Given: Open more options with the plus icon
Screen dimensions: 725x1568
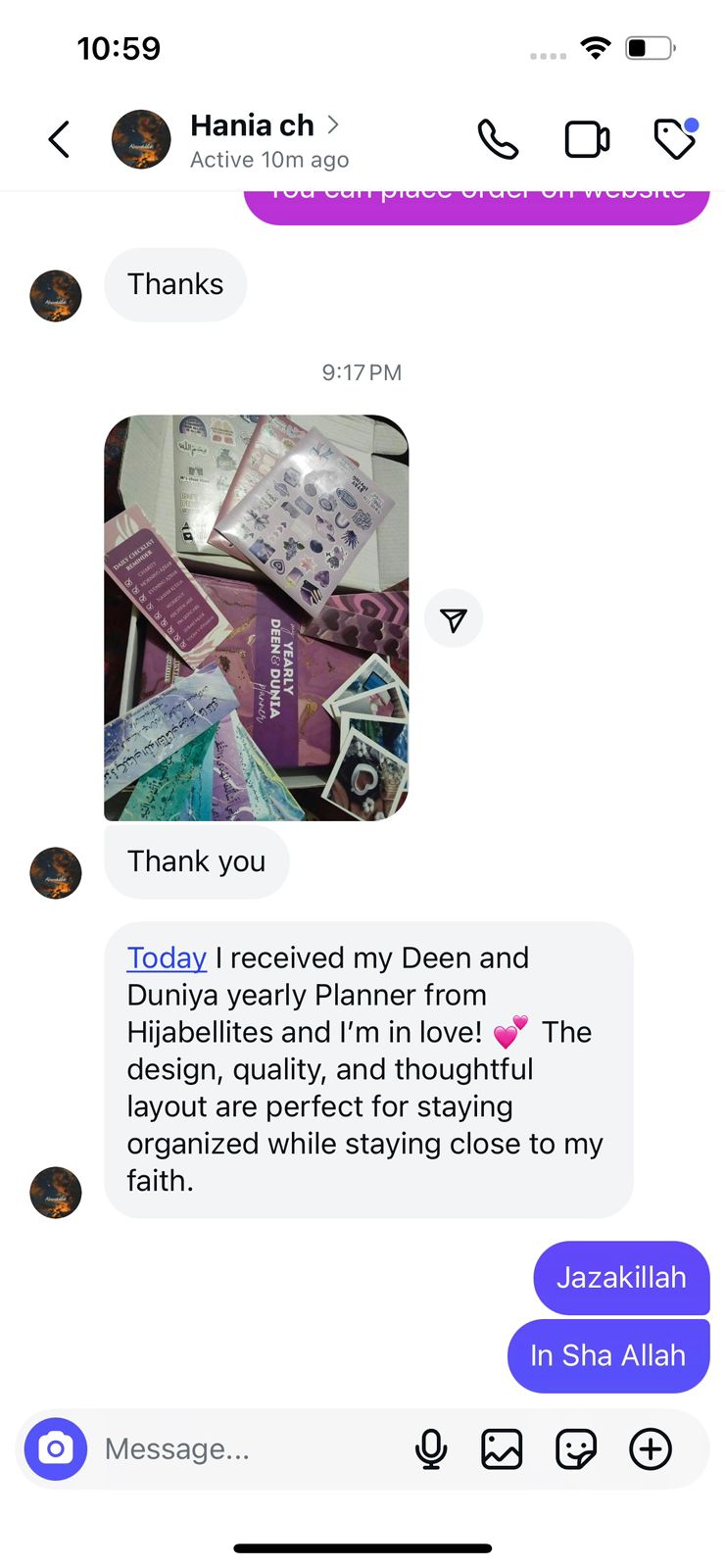Looking at the screenshot, I should 651,1448.
